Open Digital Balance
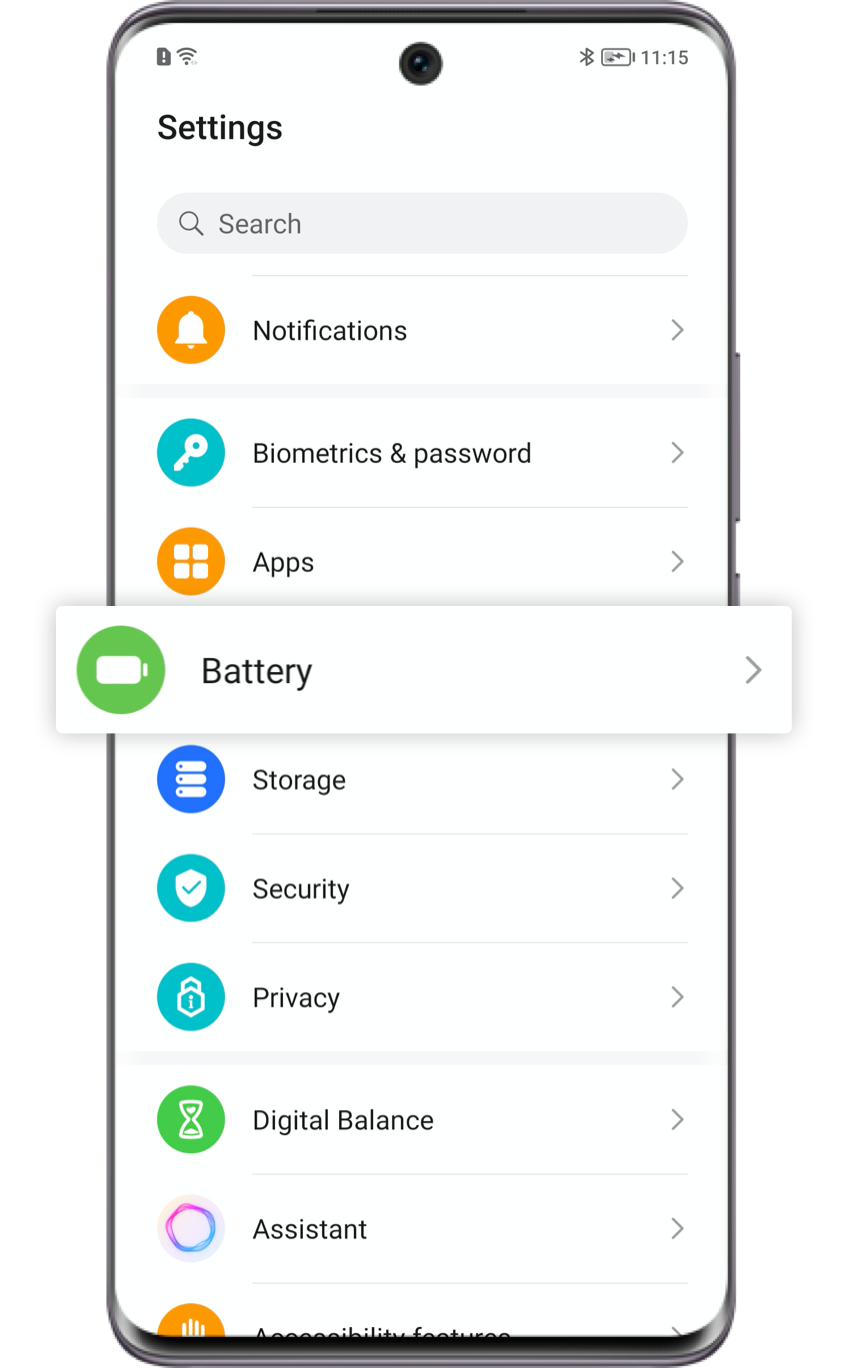The width and height of the screenshot is (845, 1368). (422, 1120)
